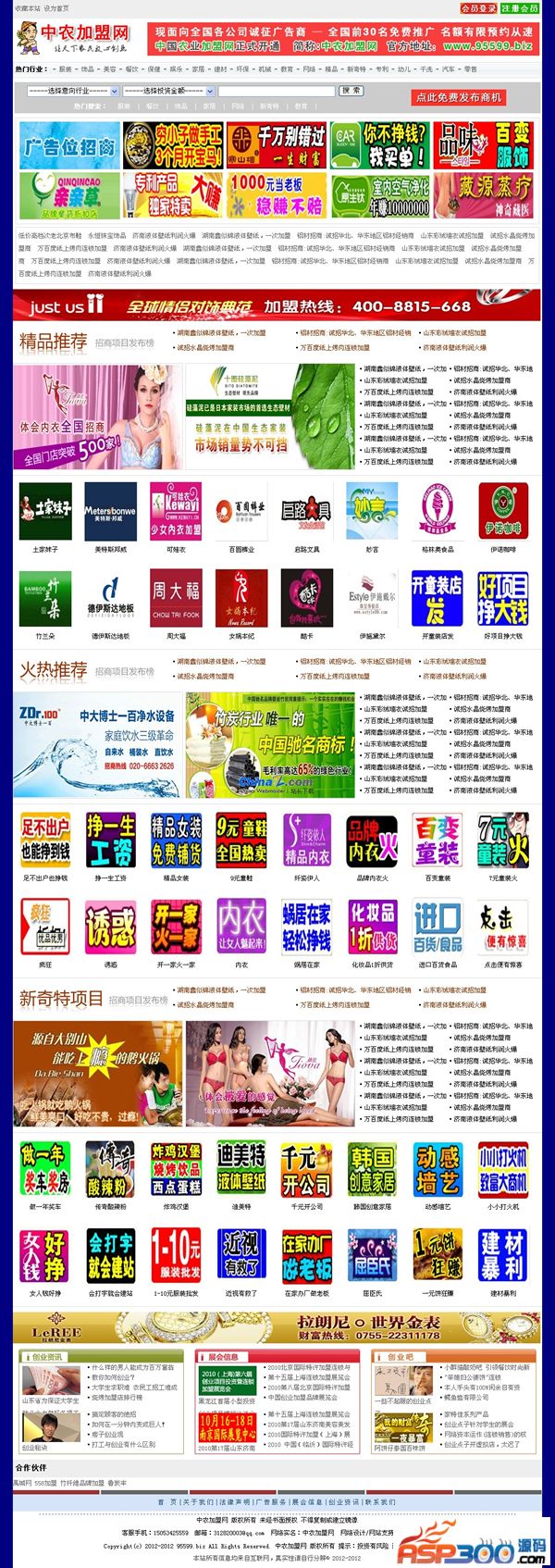The height and width of the screenshot is (1568, 555).
Task: Tap the 设为首页 link
Action: tap(56, 7)
